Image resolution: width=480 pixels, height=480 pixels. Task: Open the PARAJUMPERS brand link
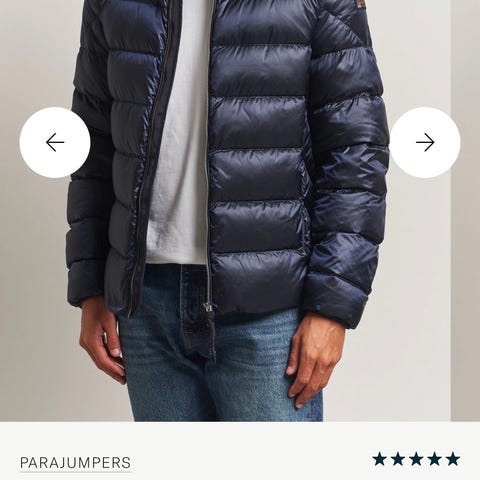click(x=75, y=463)
